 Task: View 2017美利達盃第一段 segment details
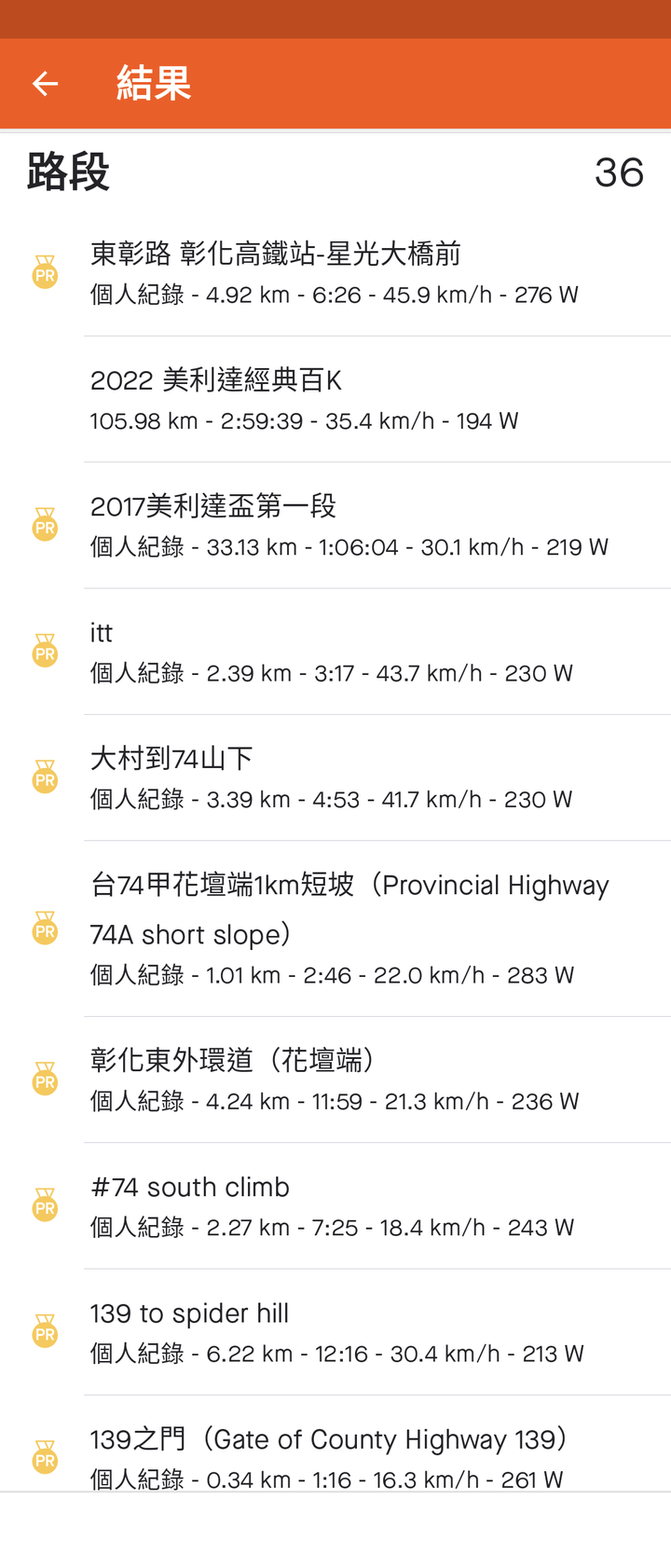335,526
